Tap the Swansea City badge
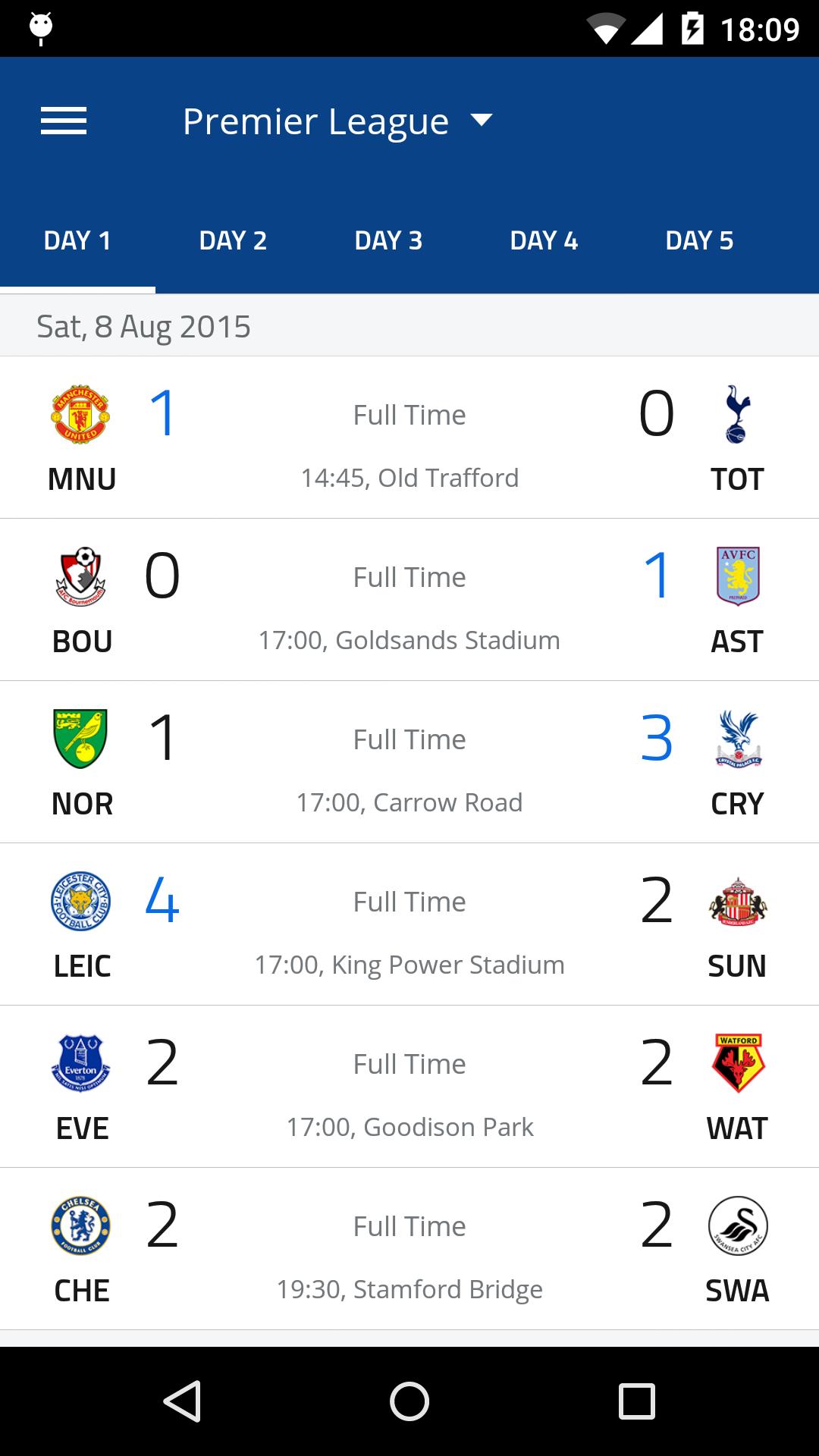The image size is (819, 1456). (x=736, y=1227)
